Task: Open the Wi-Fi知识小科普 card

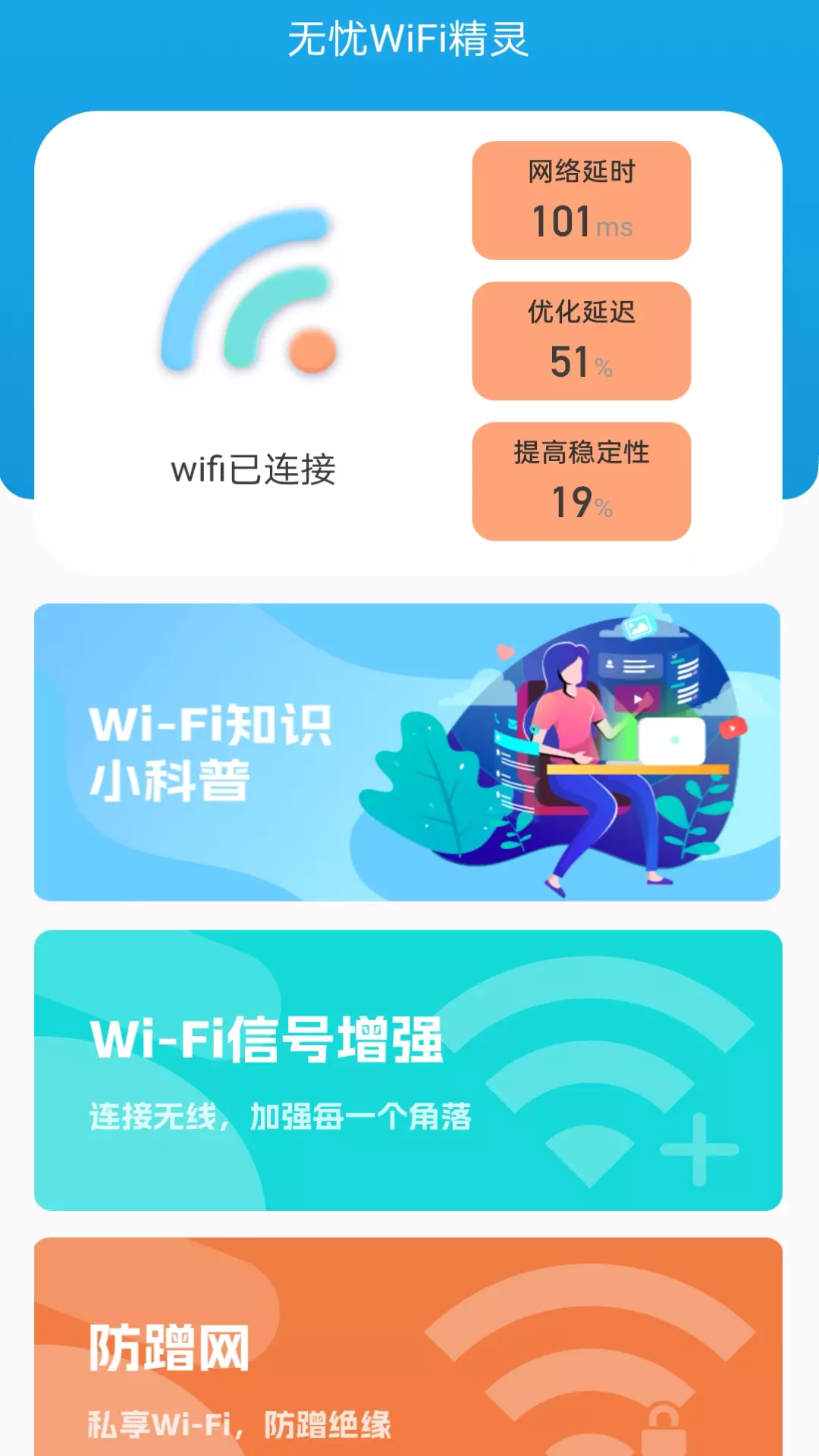Action: [x=407, y=752]
